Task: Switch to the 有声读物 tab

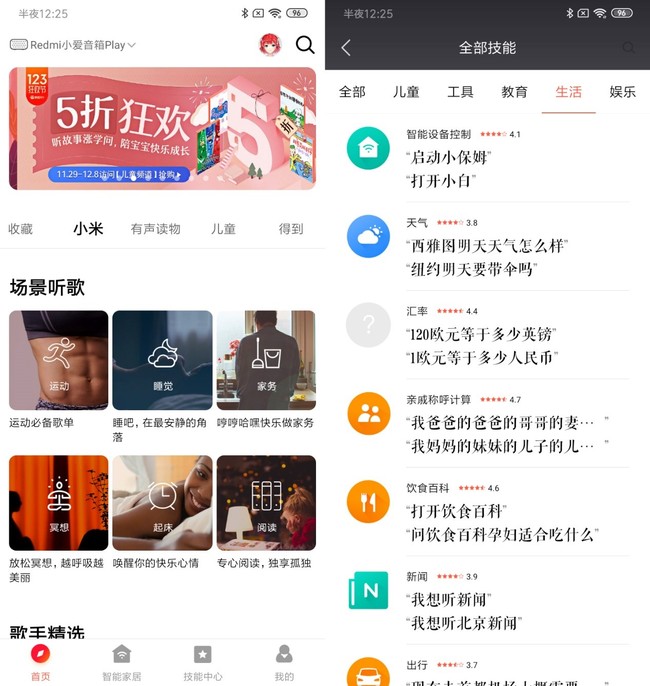Action: coord(155,229)
